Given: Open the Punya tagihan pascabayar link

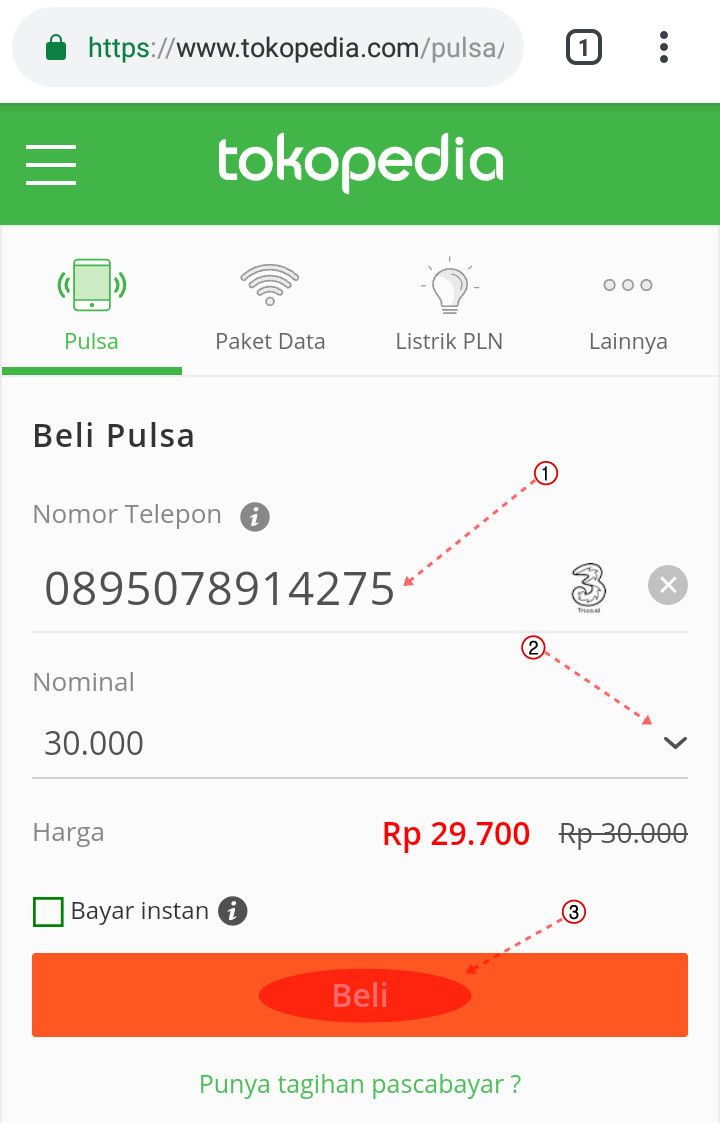Looking at the screenshot, I should (x=360, y=1084).
